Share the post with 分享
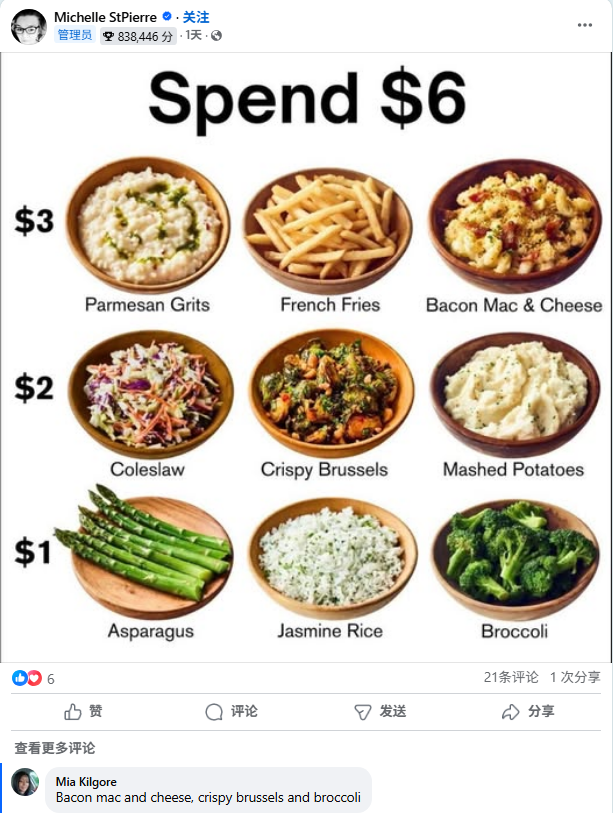 point(529,711)
